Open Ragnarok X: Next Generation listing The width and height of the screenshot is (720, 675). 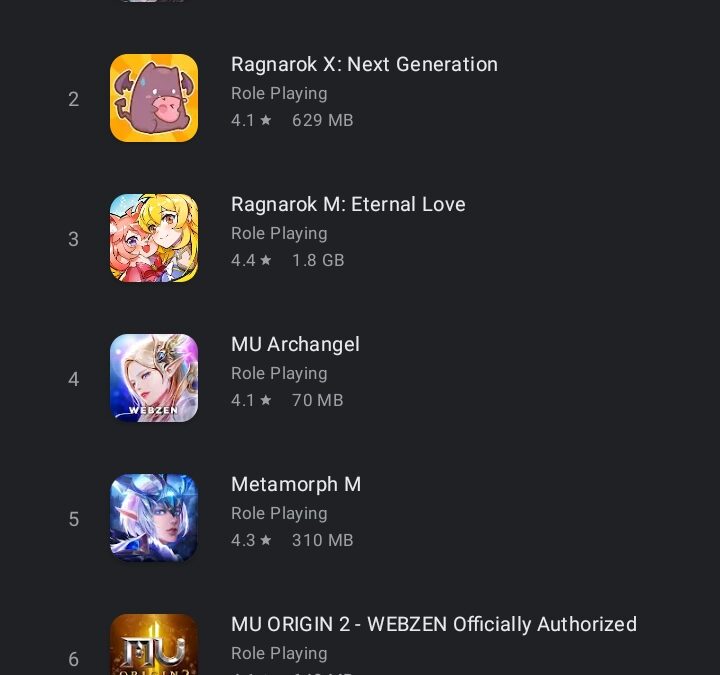[x=363, y=65]
